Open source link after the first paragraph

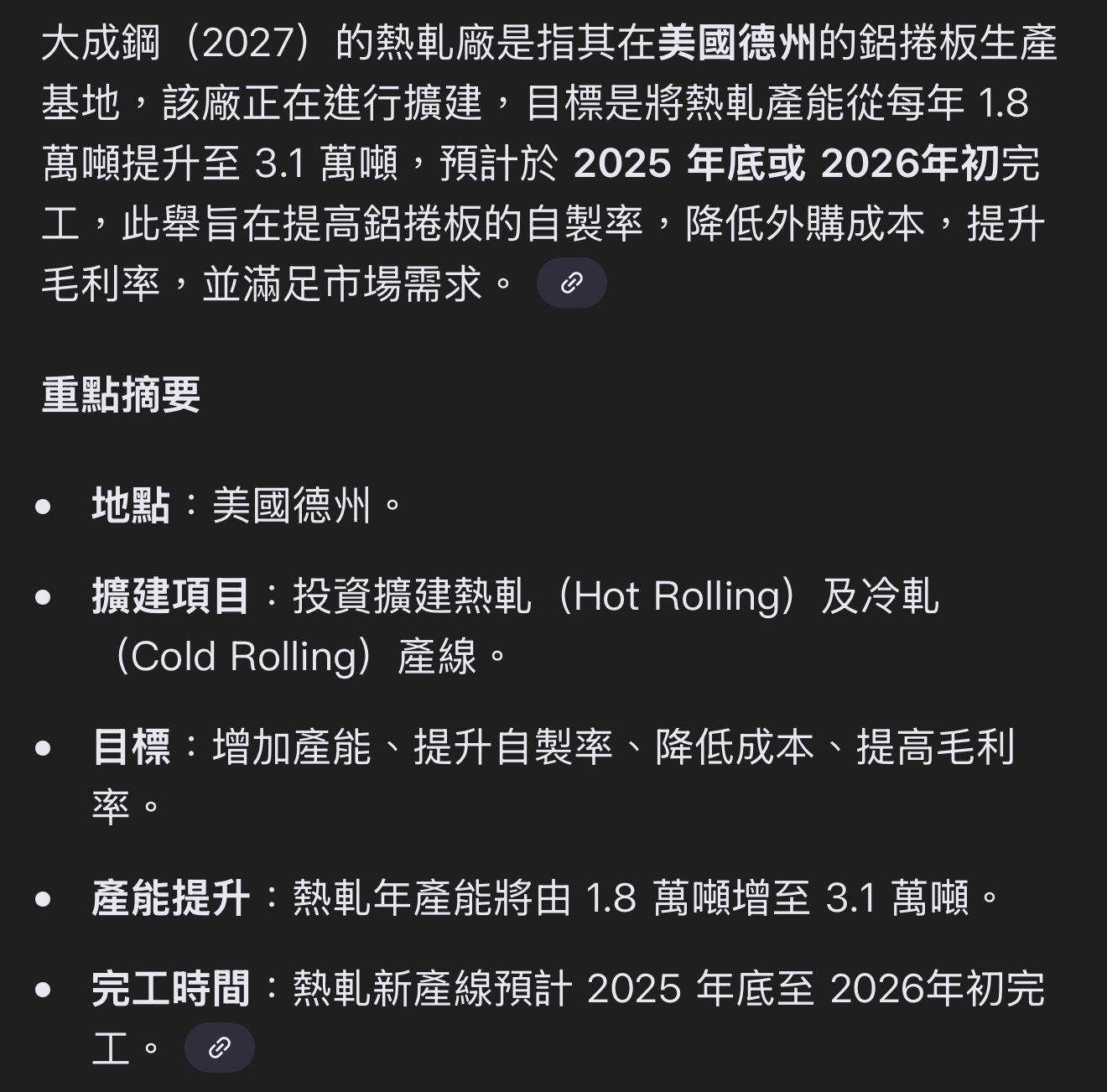[x=571, y=283]
